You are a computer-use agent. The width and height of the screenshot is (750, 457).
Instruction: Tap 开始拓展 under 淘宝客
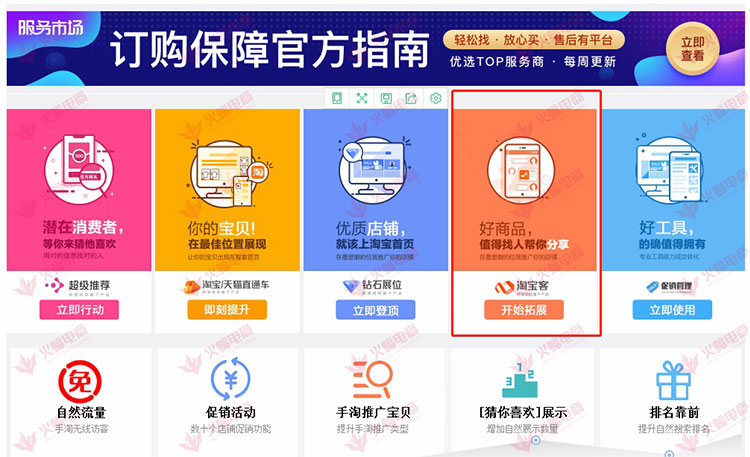pos(524,310)
